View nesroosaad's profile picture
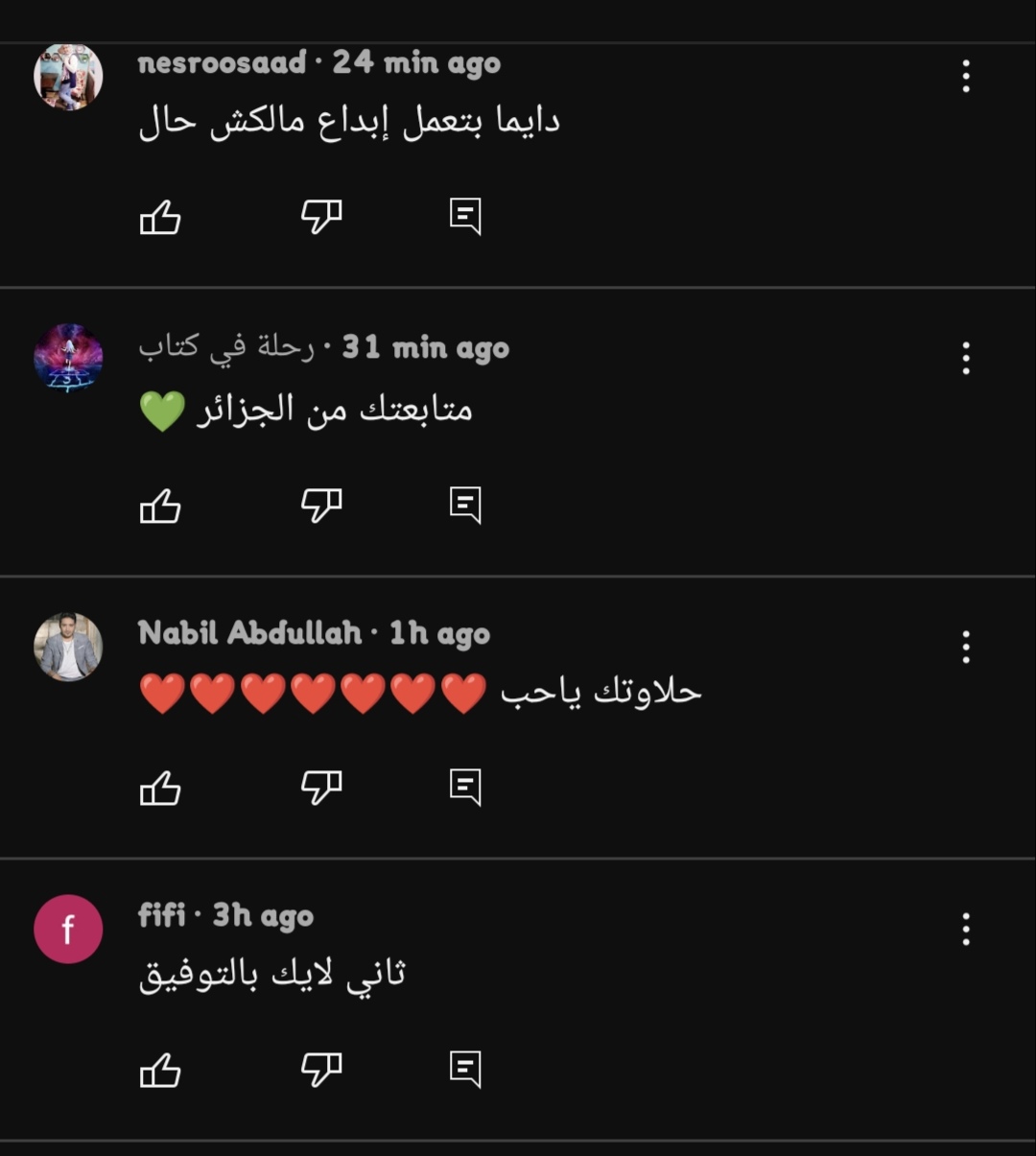This screenshot has height=1156, width=1036. (68, 77)
